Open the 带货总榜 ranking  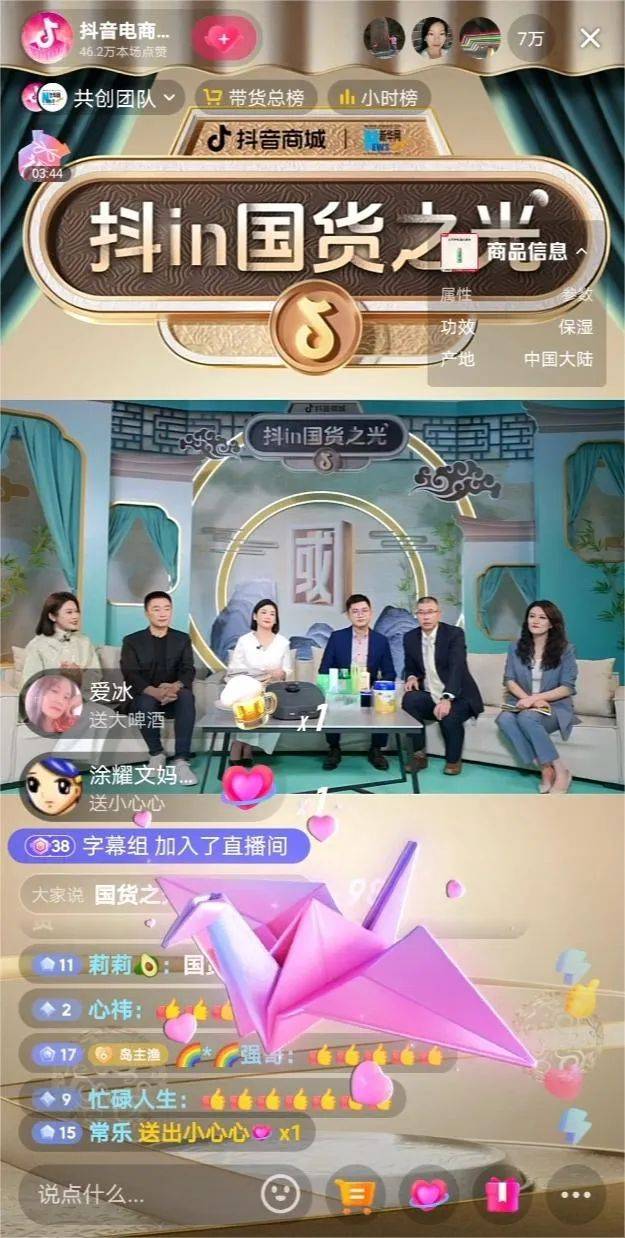point(254,98)
